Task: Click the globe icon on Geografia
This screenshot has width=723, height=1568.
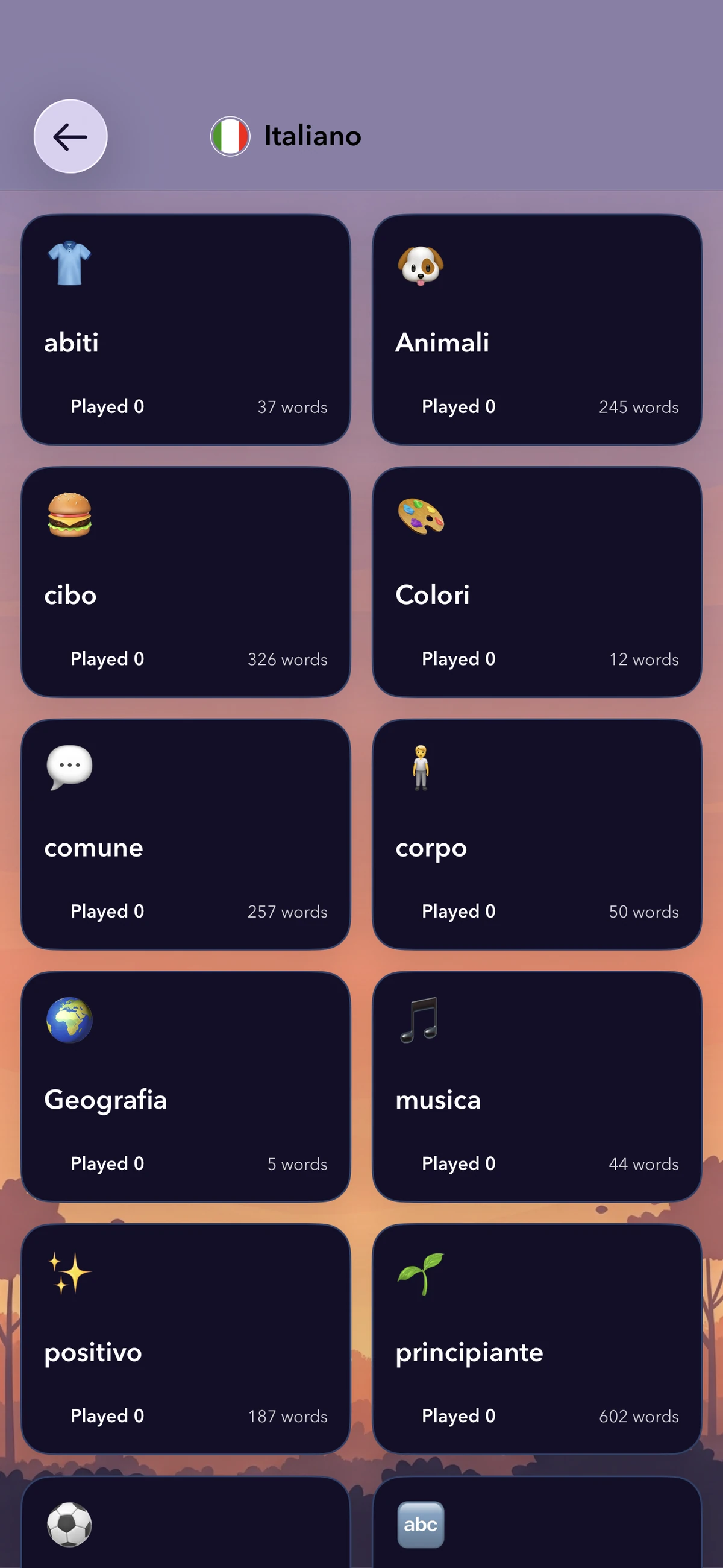Action: click(69, 1021)
